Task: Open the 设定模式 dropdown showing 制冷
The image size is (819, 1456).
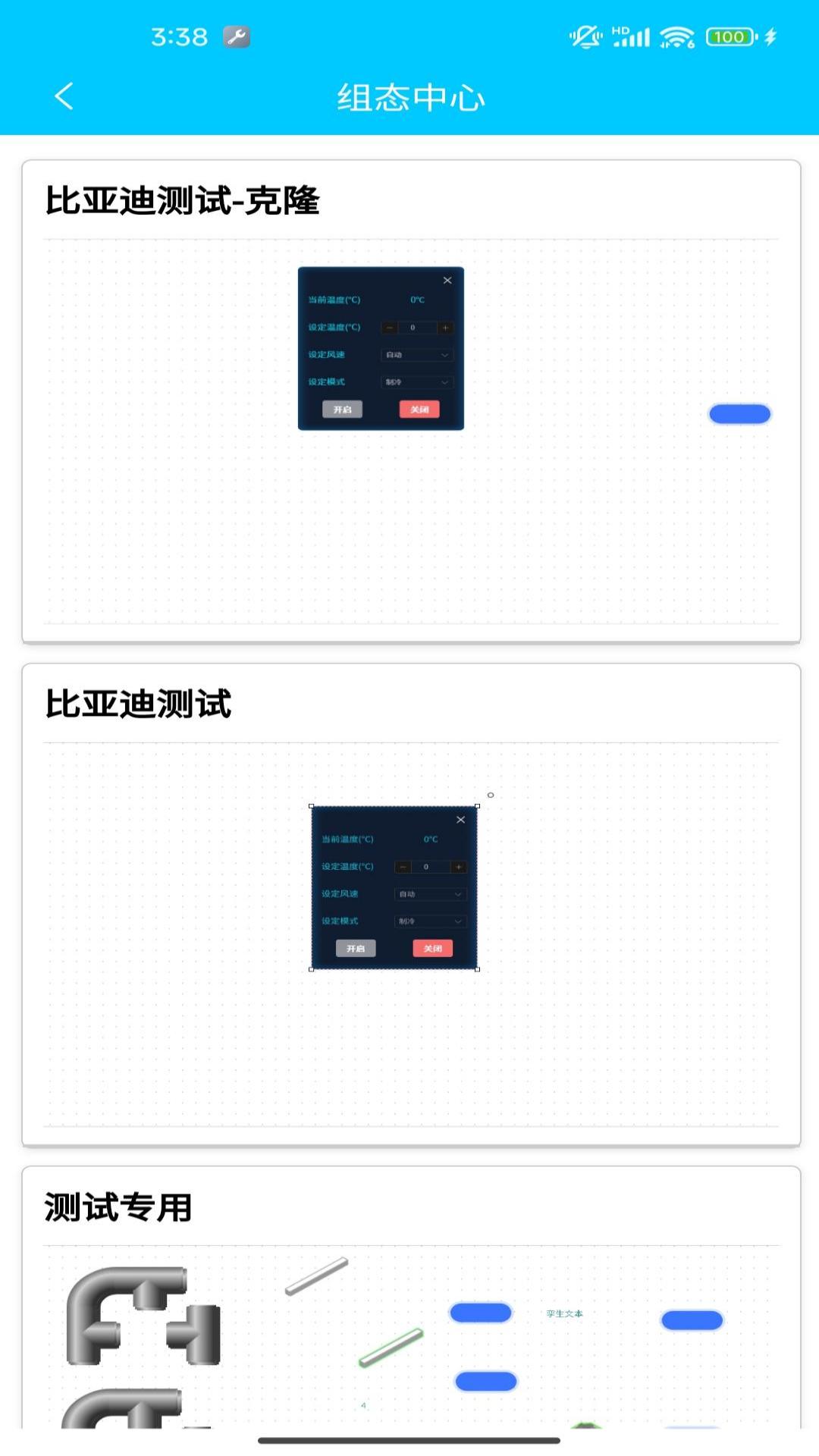Action: (418, 381)
